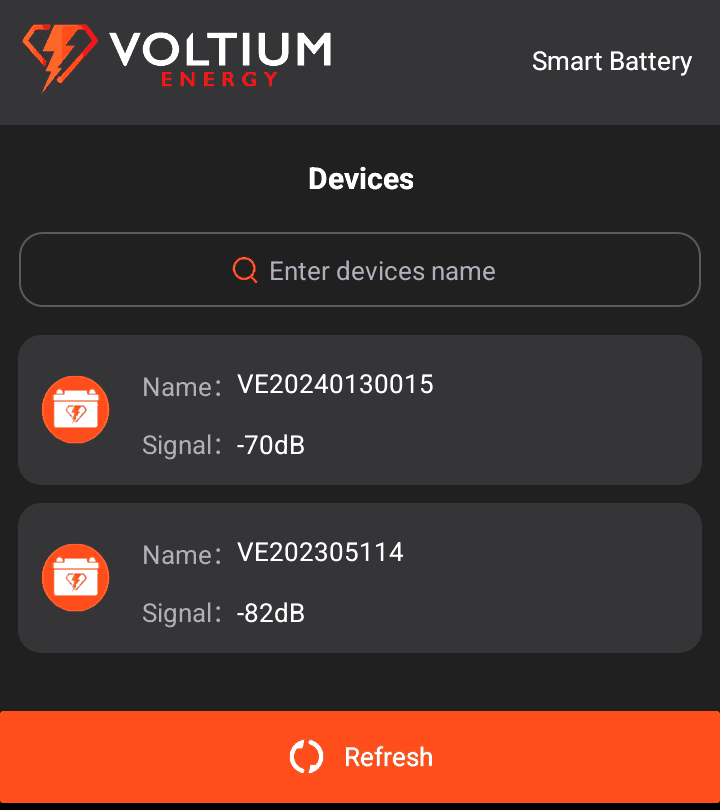Refresh the device list

tap(360, 757)
